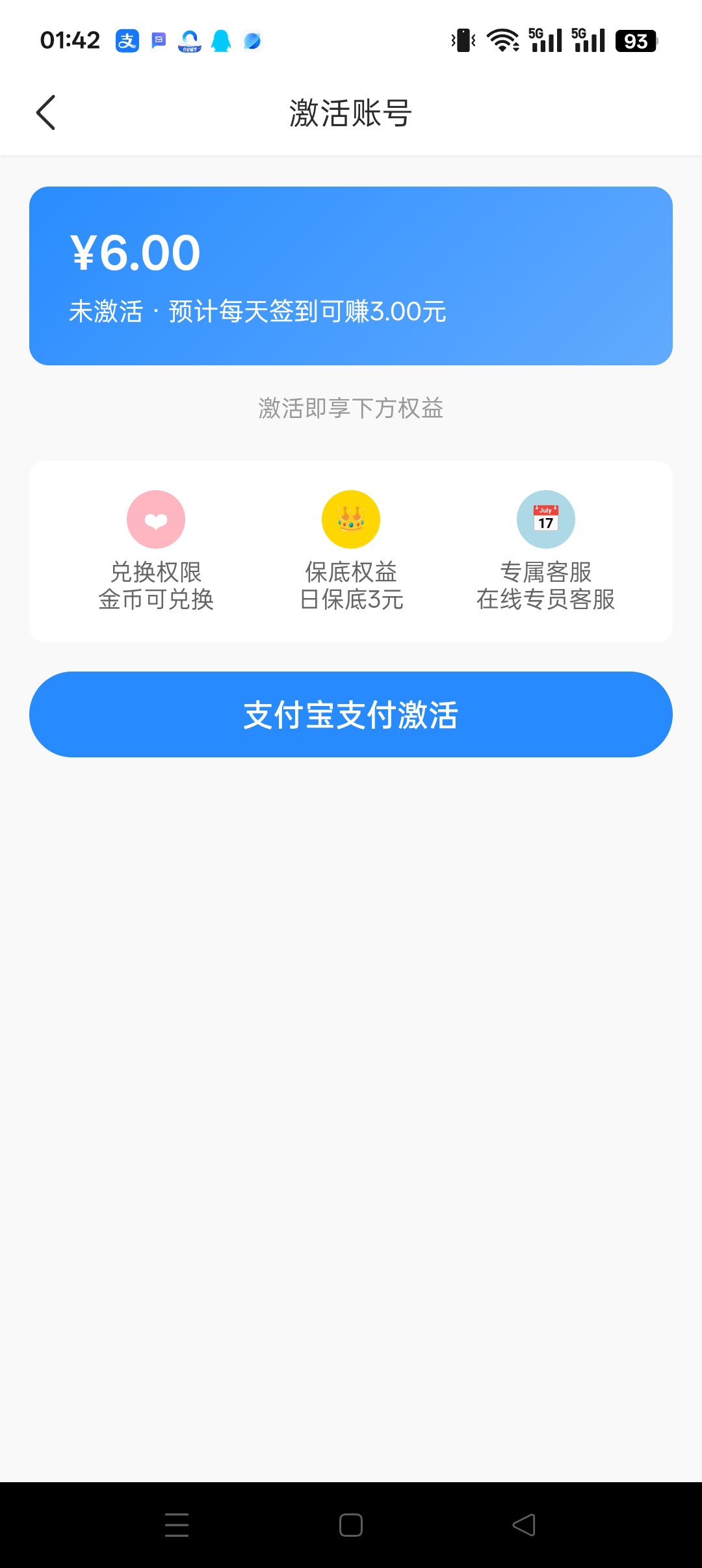Image resolution: width=702 pixels, height=1568 pixels.
Task: Tap the 支付宝支付激活 button
Action: [351, 714]
